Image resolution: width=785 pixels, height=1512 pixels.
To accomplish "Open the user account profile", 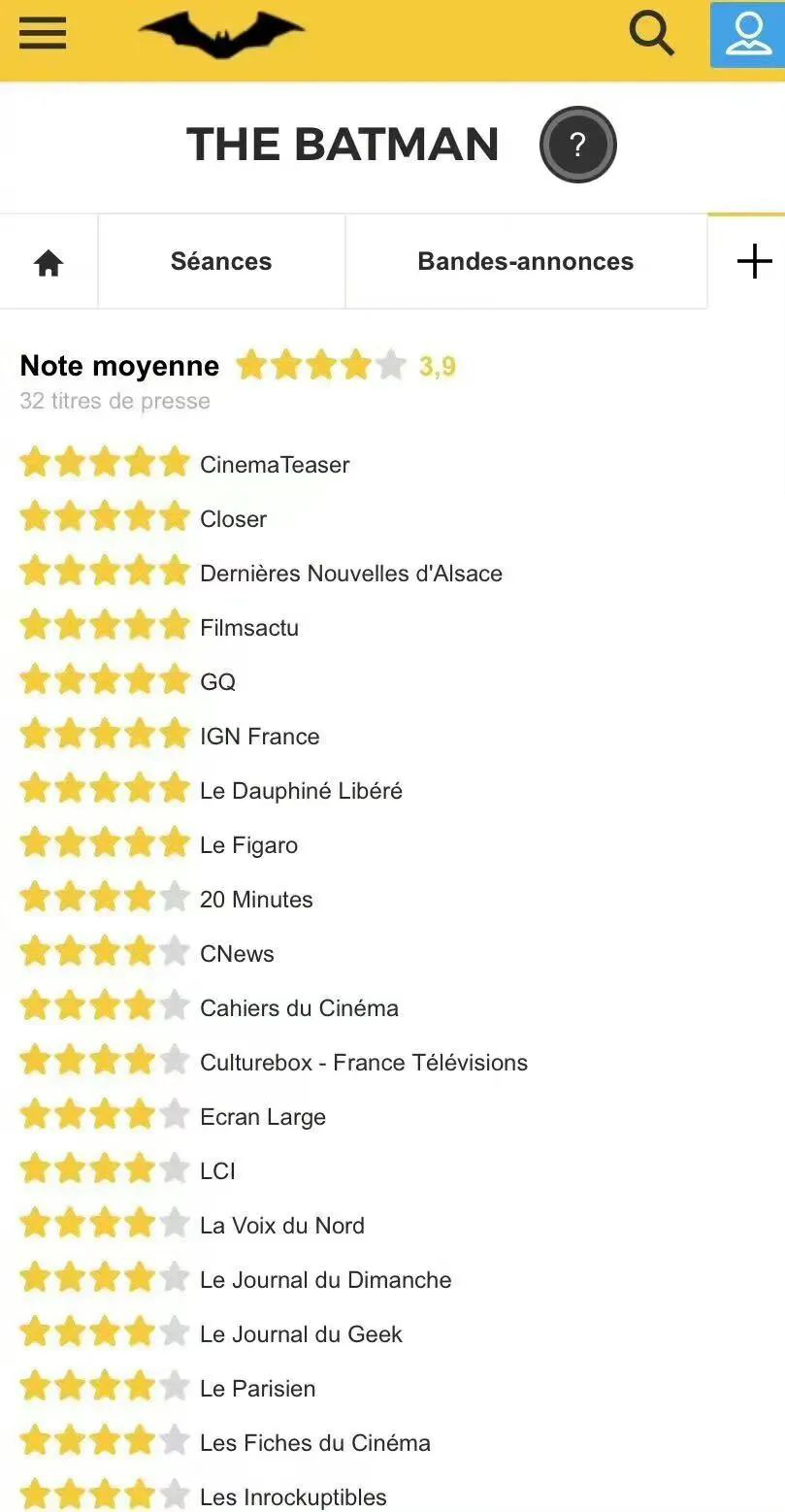I will coord(747,34).
